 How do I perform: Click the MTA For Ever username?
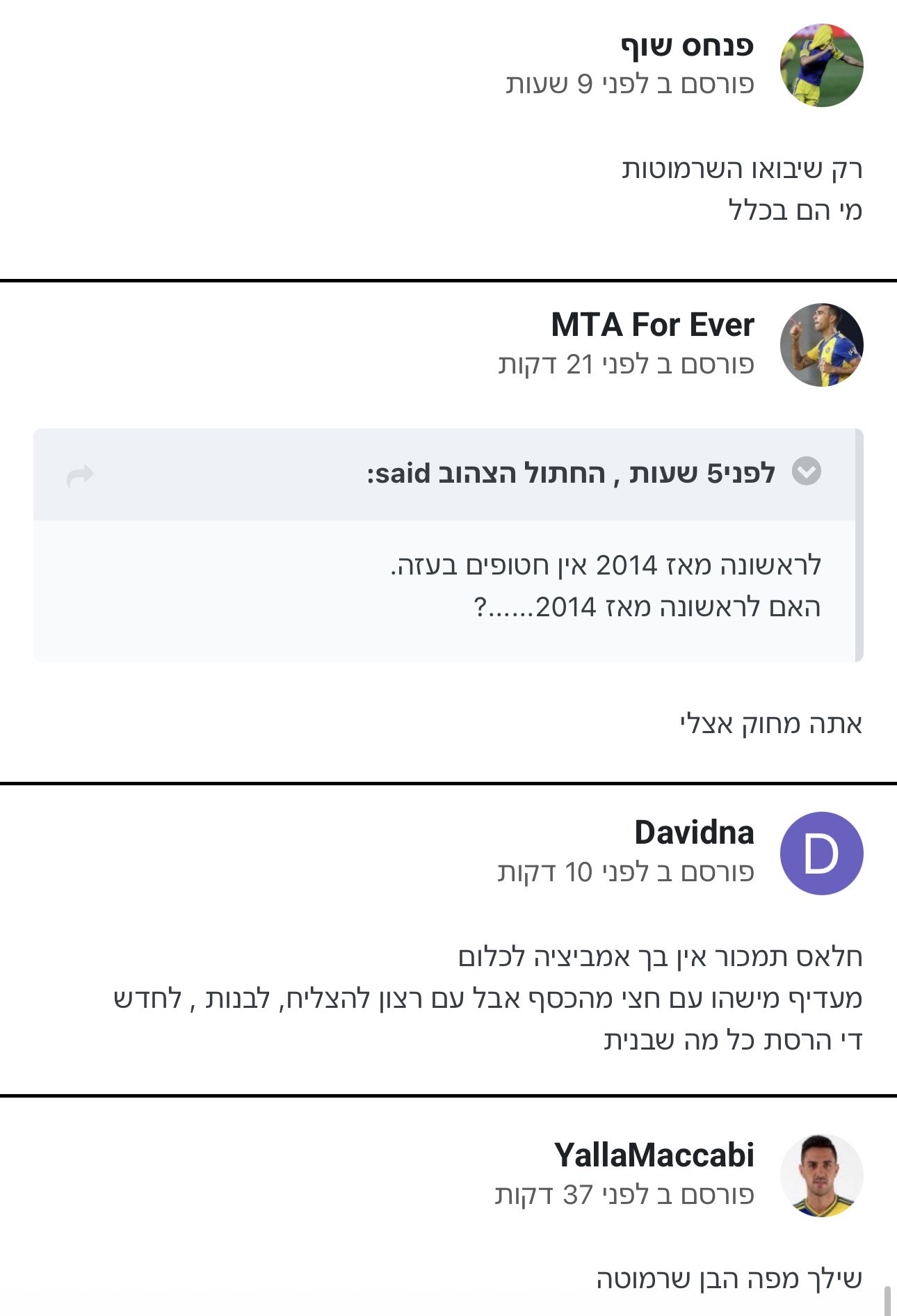[x=651, y=325]
